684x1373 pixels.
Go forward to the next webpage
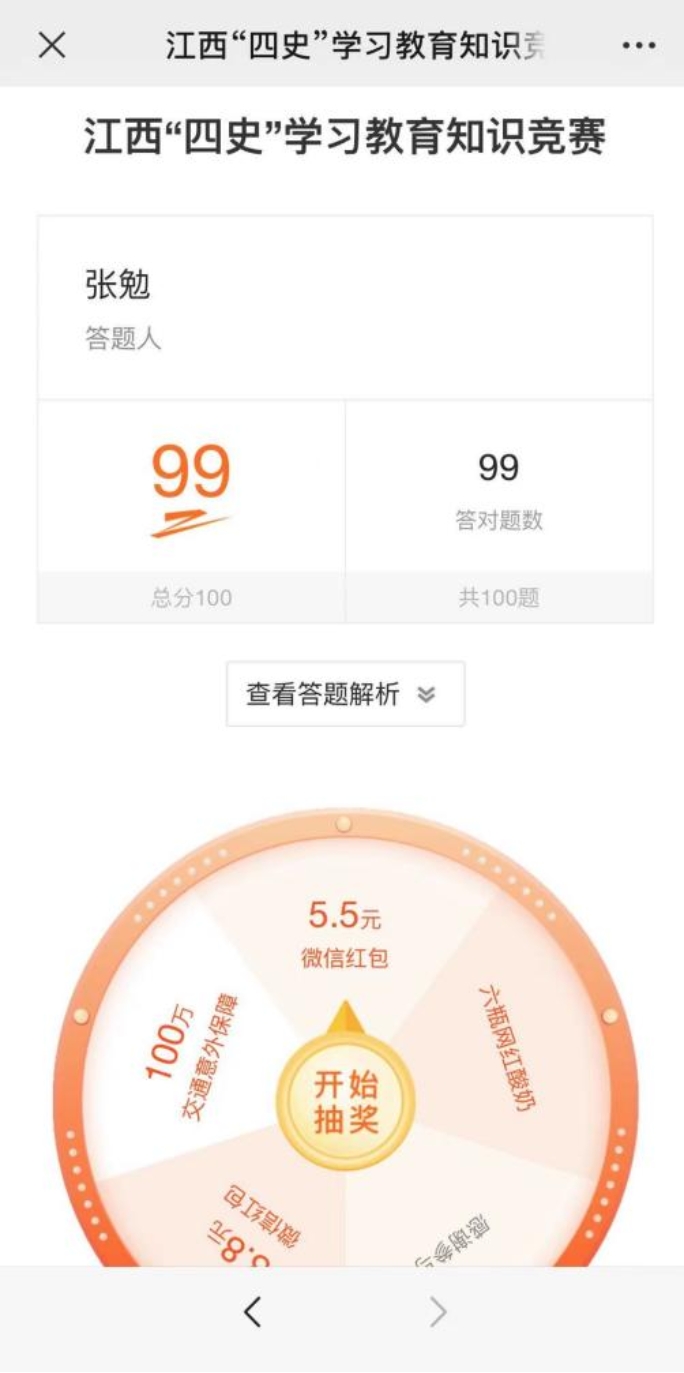(438, 1312)
